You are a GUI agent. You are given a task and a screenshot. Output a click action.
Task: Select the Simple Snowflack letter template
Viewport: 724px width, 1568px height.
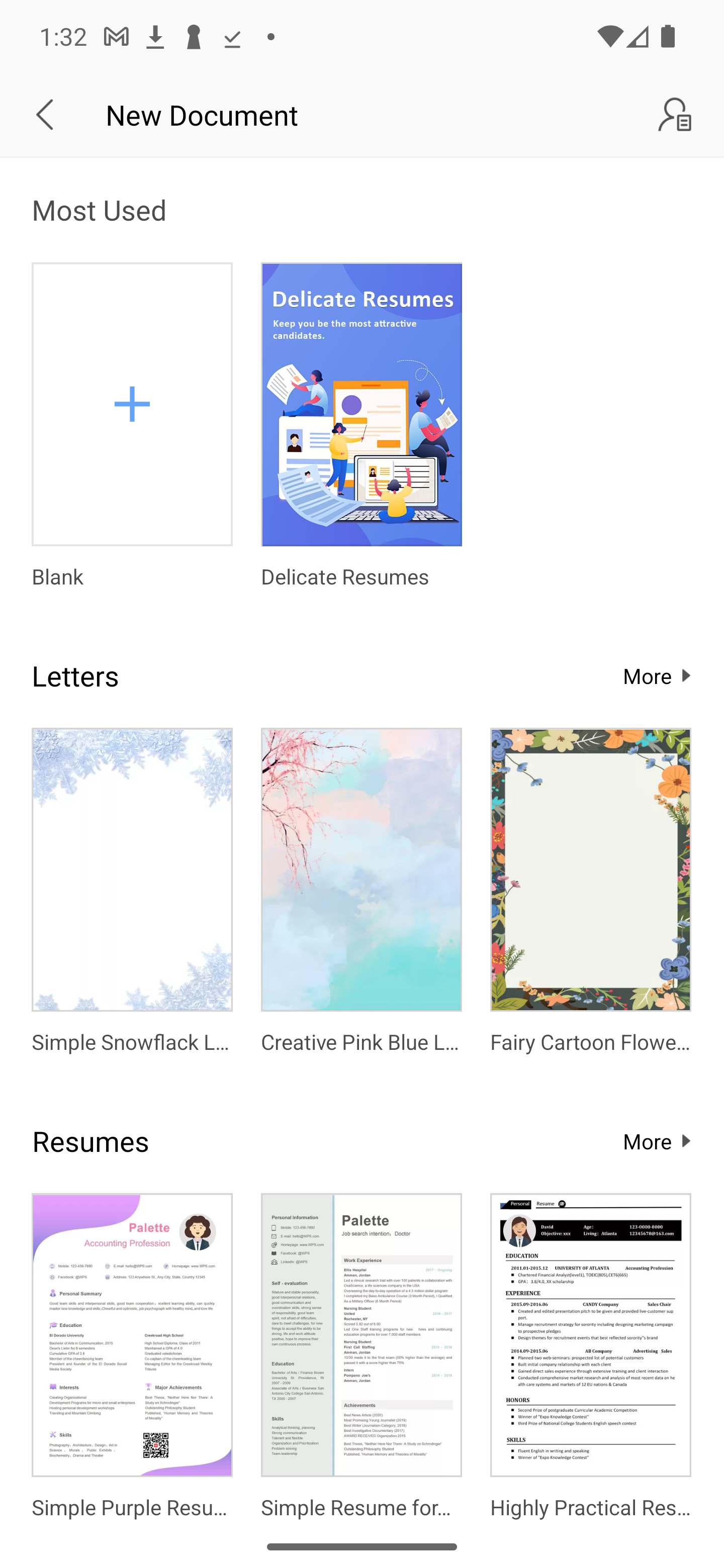[x=132, y=869]
